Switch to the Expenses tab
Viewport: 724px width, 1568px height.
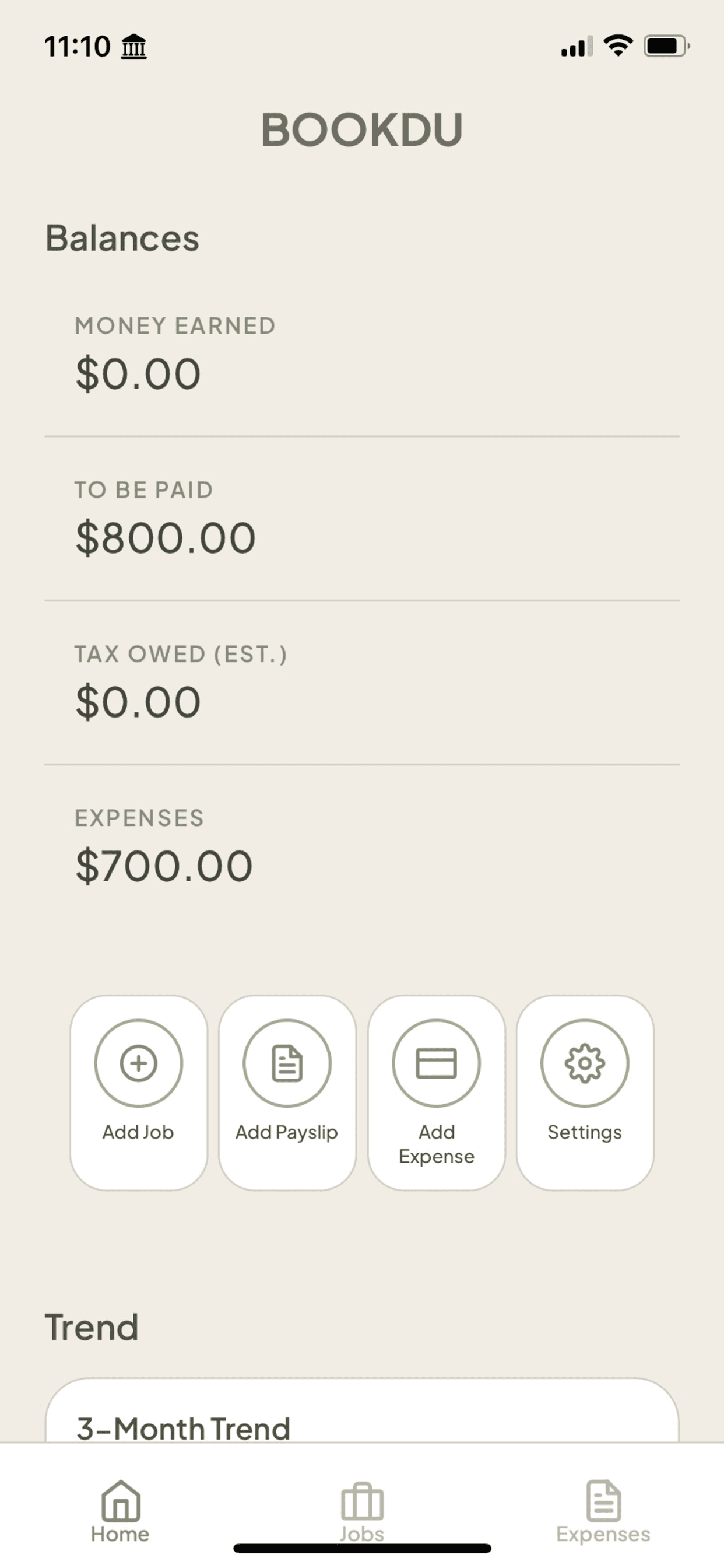pyautogui.click(x=603, y=1510)
